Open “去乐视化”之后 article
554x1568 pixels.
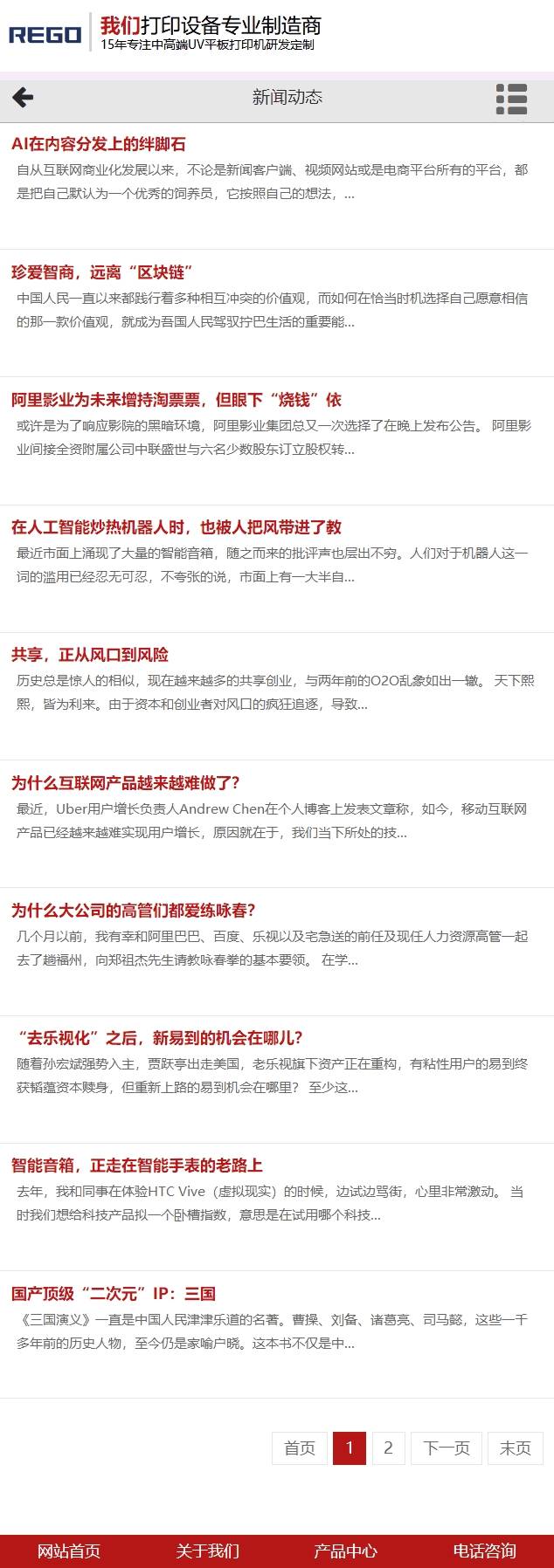(161, 1038)
